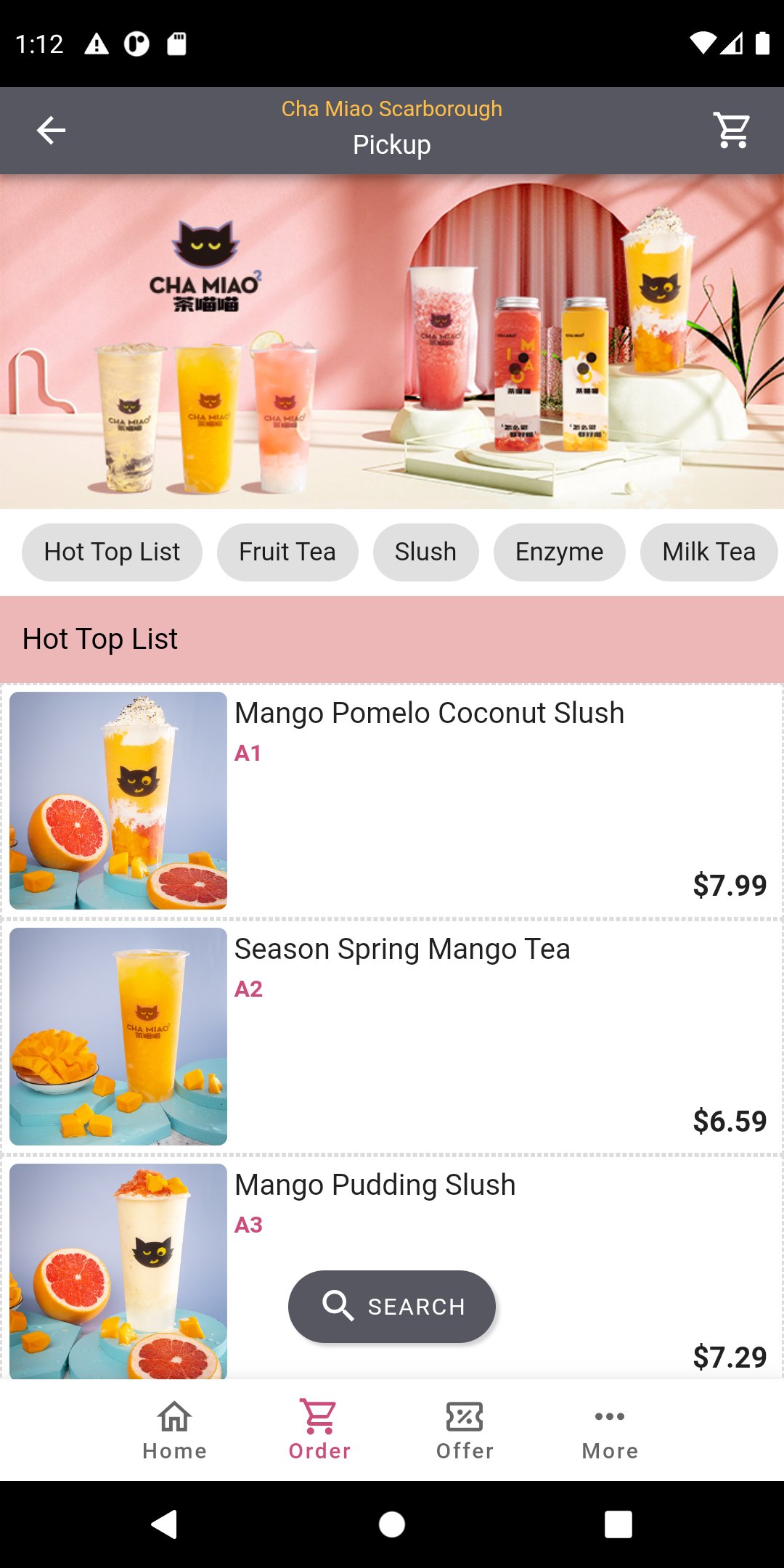
Task: Open the Milk Tea category
Action: pos(708,552)
